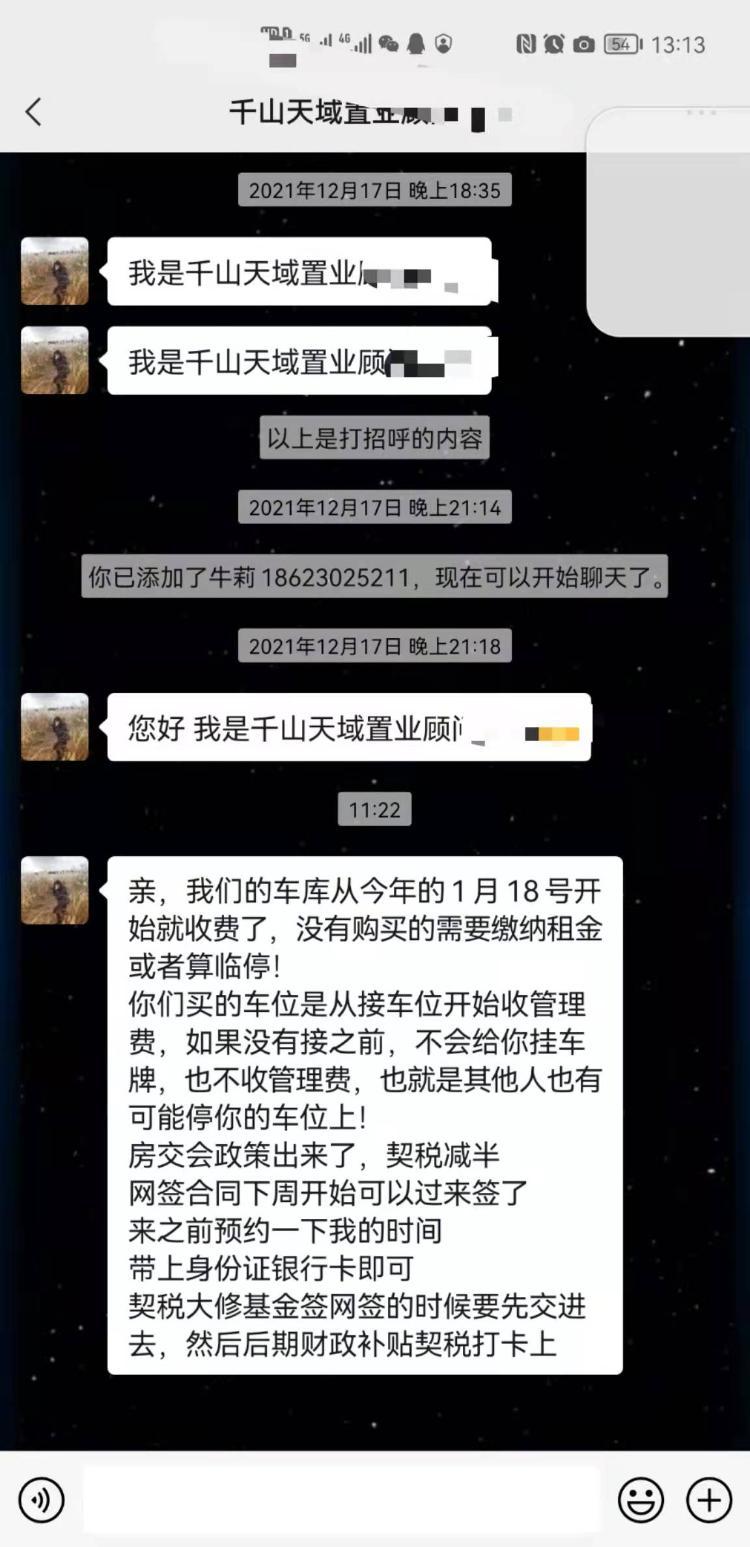Viewport: 750px width, 1547px height.
Task: Open the plus attachment menu
Action: (x=708, y=1500)
